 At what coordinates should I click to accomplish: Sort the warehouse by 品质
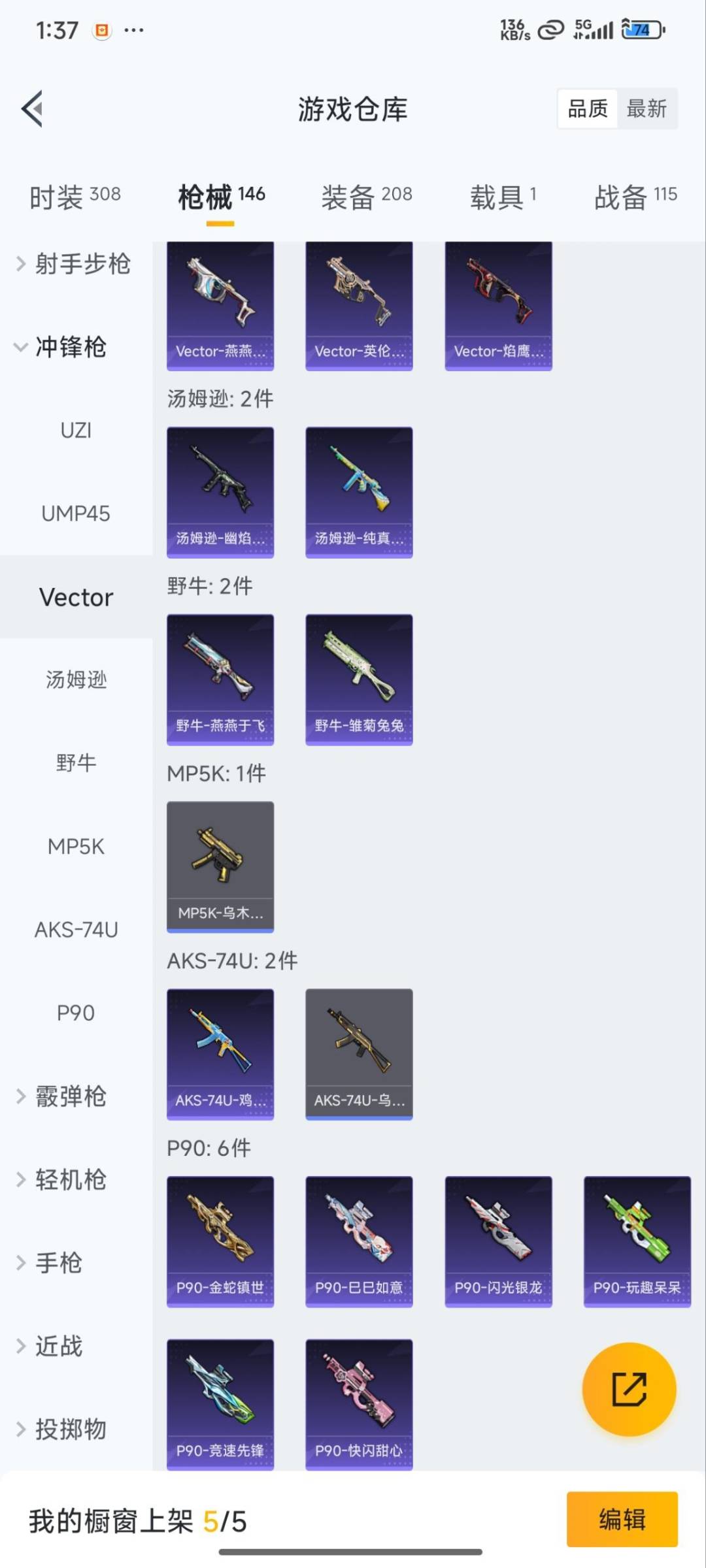point(588,108)
